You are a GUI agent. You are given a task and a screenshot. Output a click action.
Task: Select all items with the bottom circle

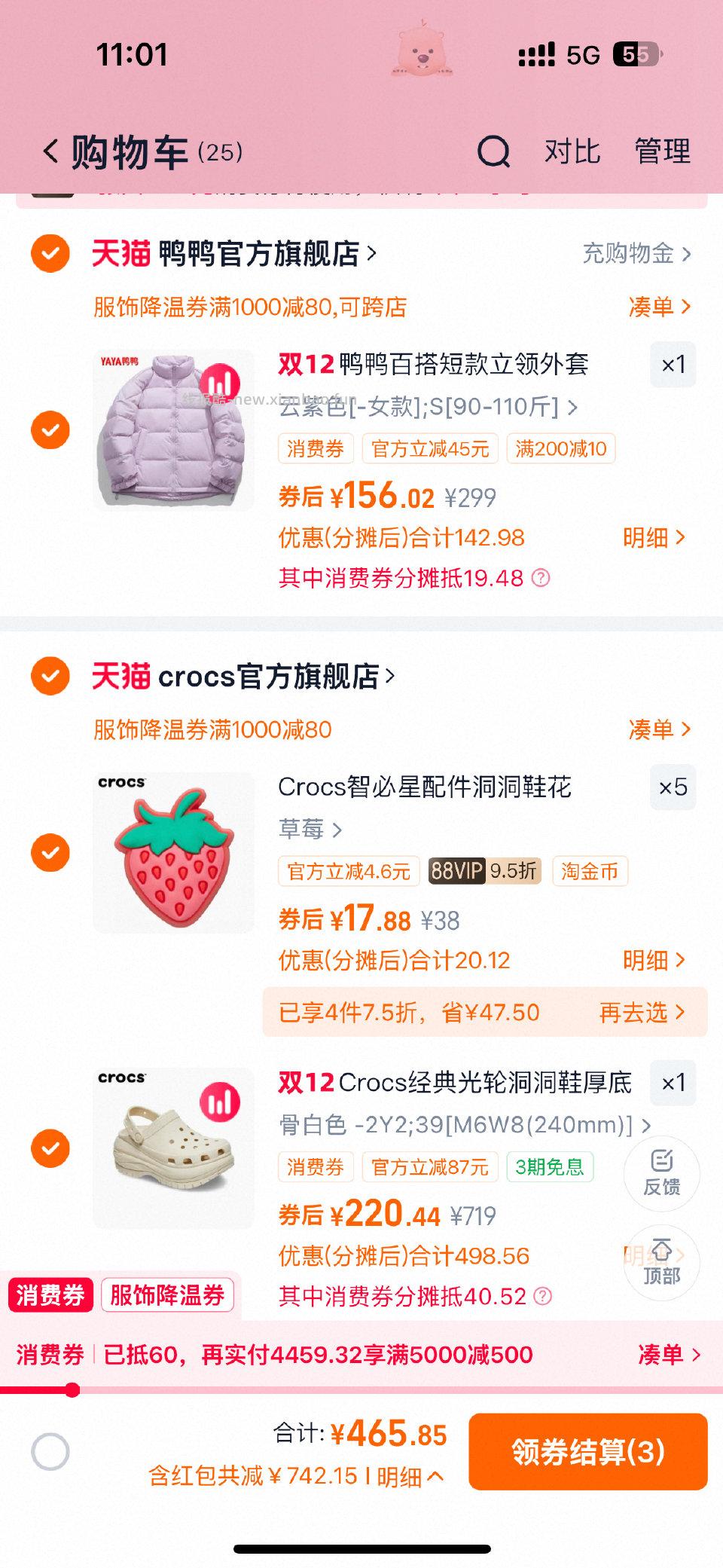(x=50, y=1451)
